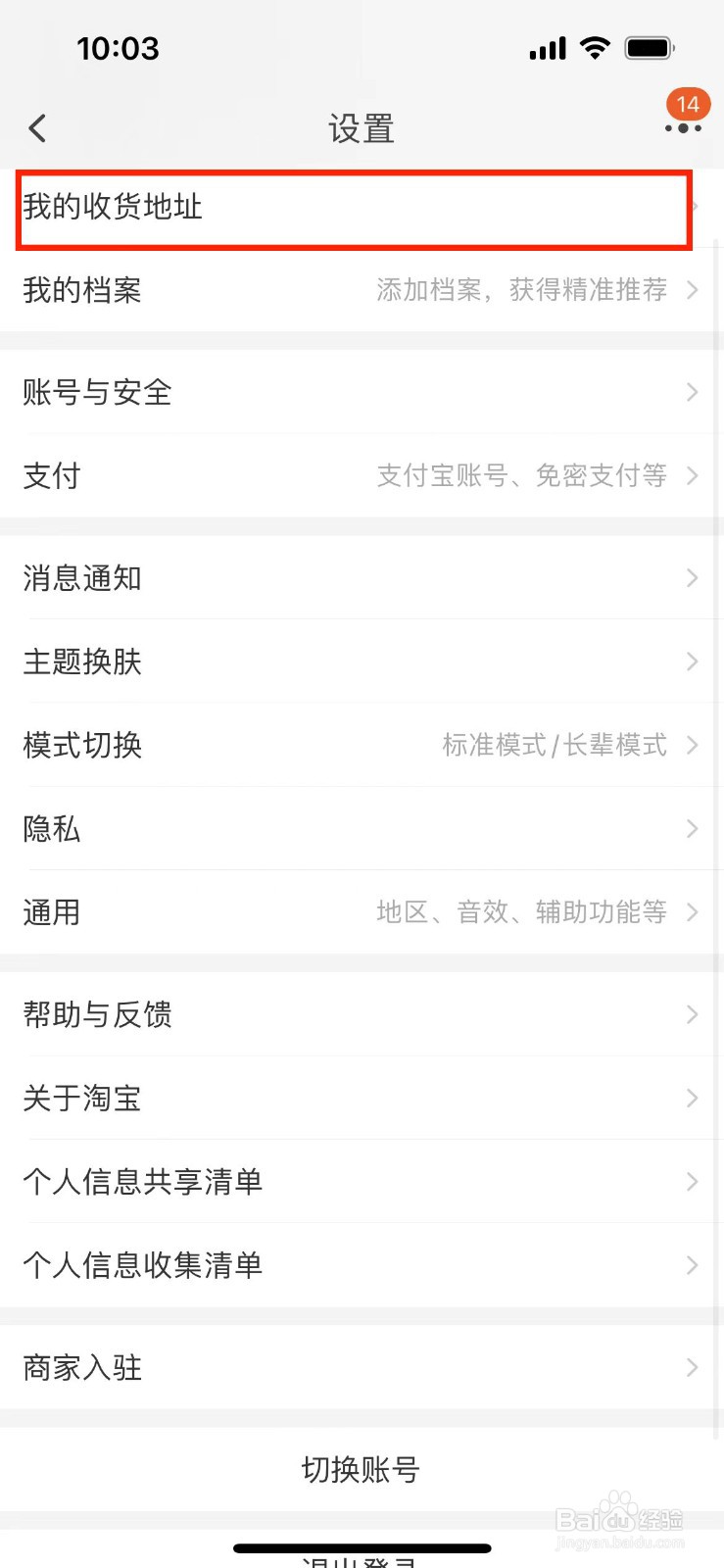
Task: Tap the battery icon in status bar
Action: pyautogui.click(x=651, y=47)
